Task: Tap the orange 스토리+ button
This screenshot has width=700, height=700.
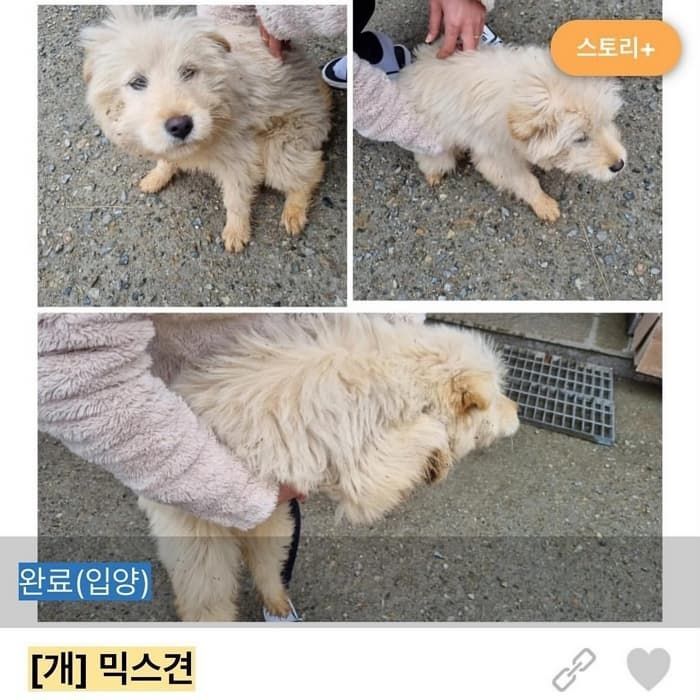Action: point(615,48)
